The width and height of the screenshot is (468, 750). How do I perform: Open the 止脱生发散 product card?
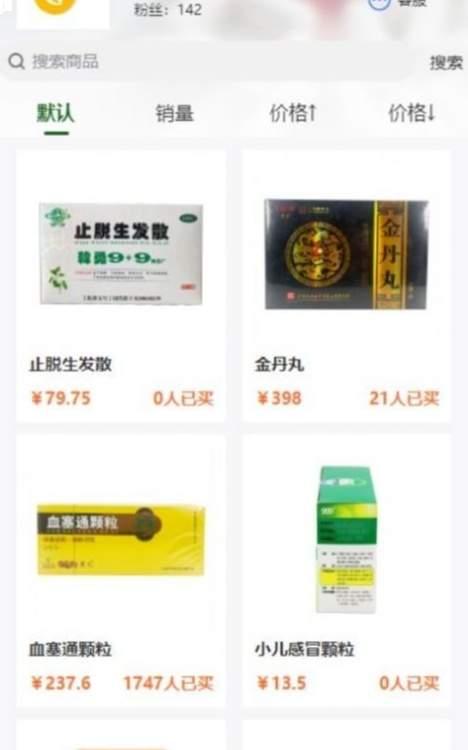(121, 286)
